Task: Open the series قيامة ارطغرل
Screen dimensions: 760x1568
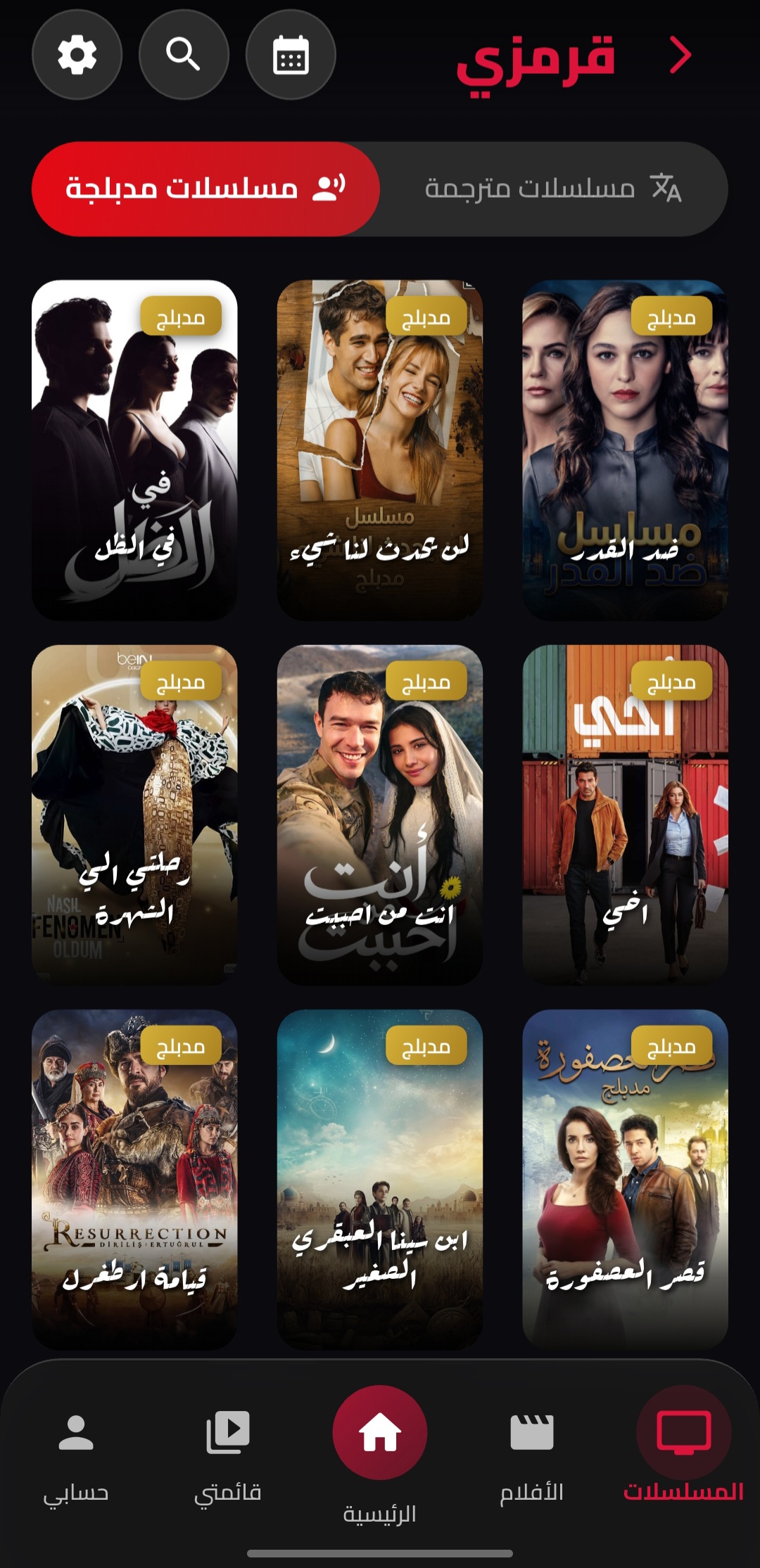Action: [x=134, y=1179]
